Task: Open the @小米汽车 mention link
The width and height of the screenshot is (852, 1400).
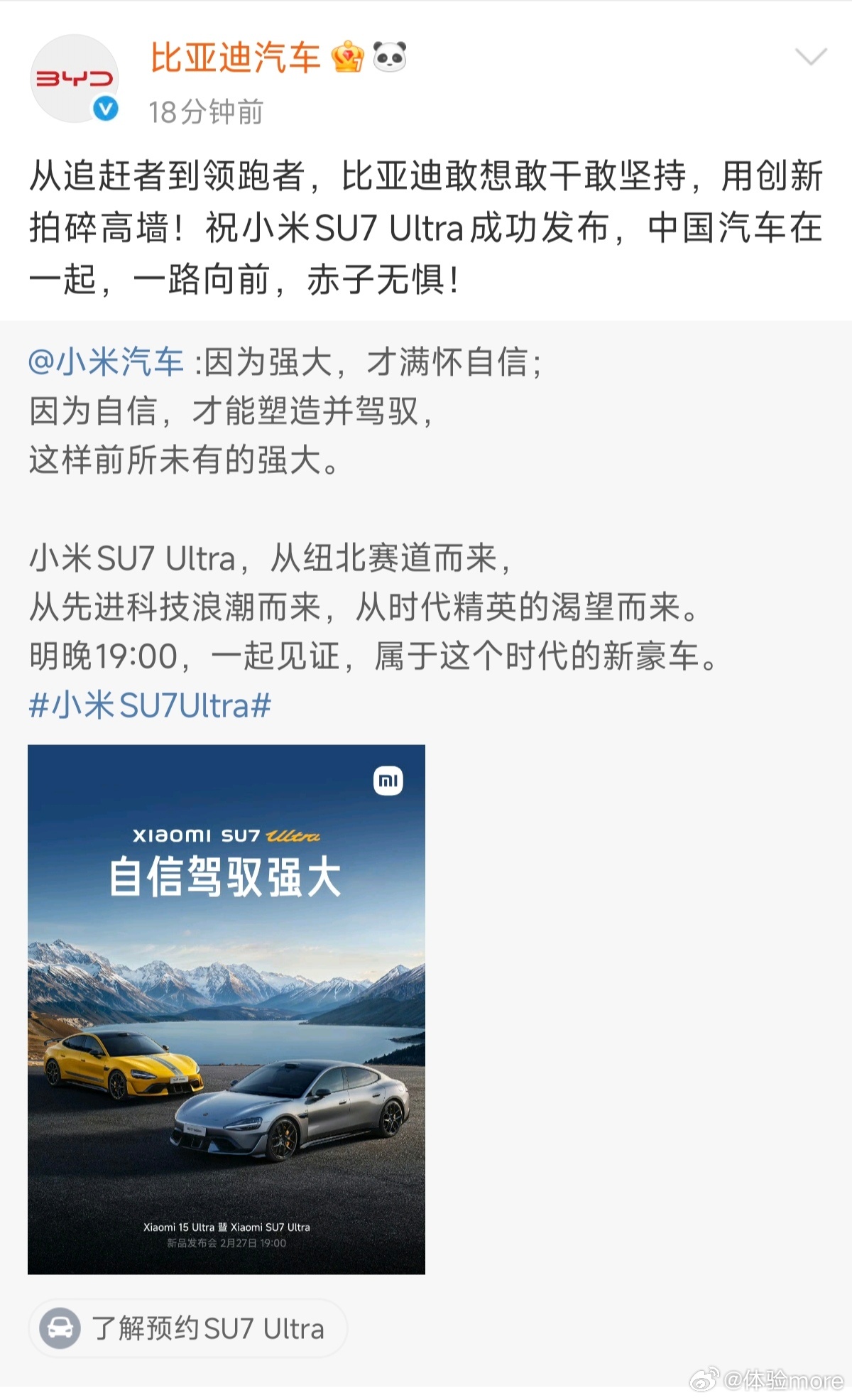Action: pos(106,362)
